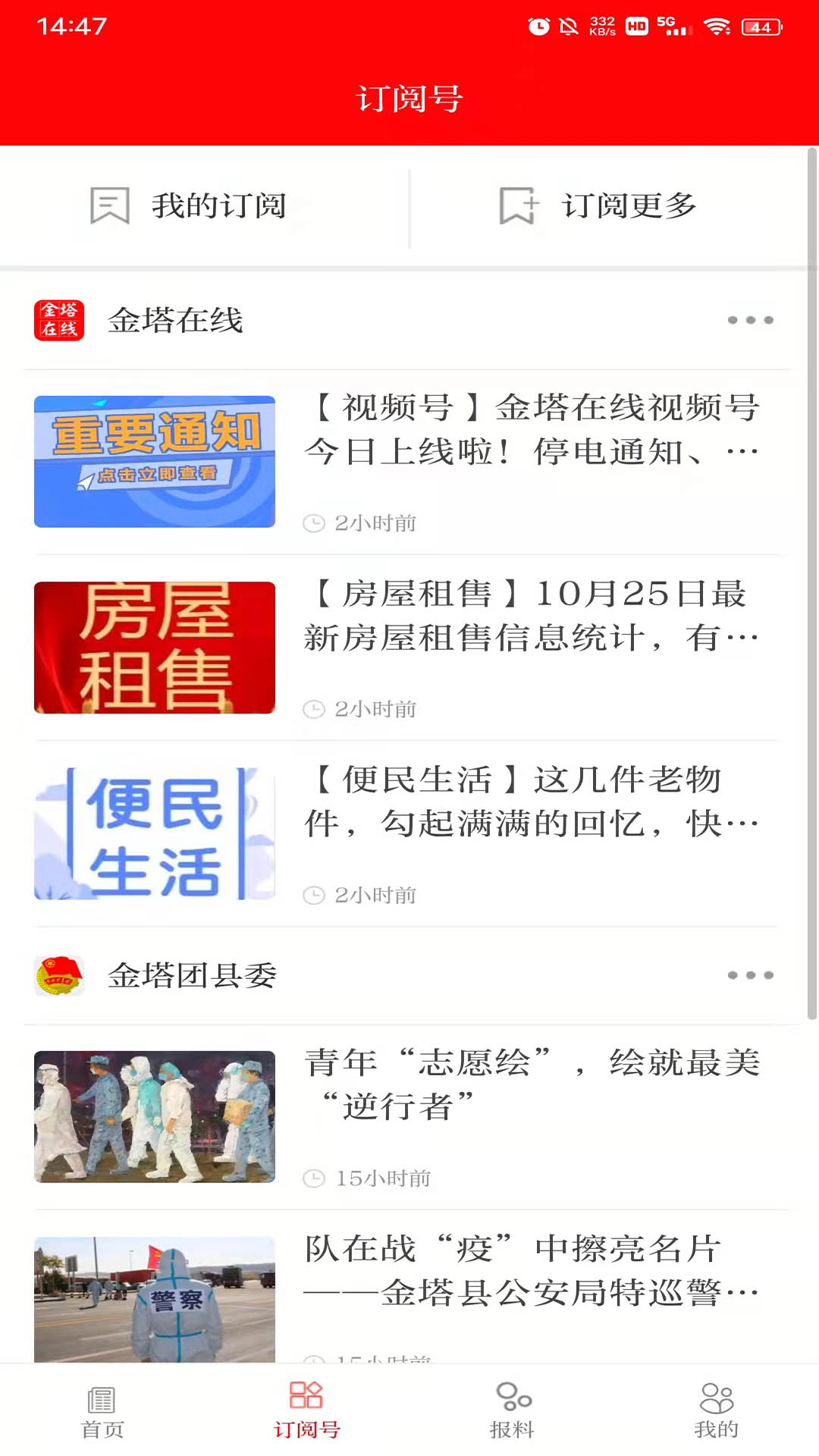Open the network status 5G indicator
Image resolution: width=819 pixels, height=1456 pixels.
point(670,25)
